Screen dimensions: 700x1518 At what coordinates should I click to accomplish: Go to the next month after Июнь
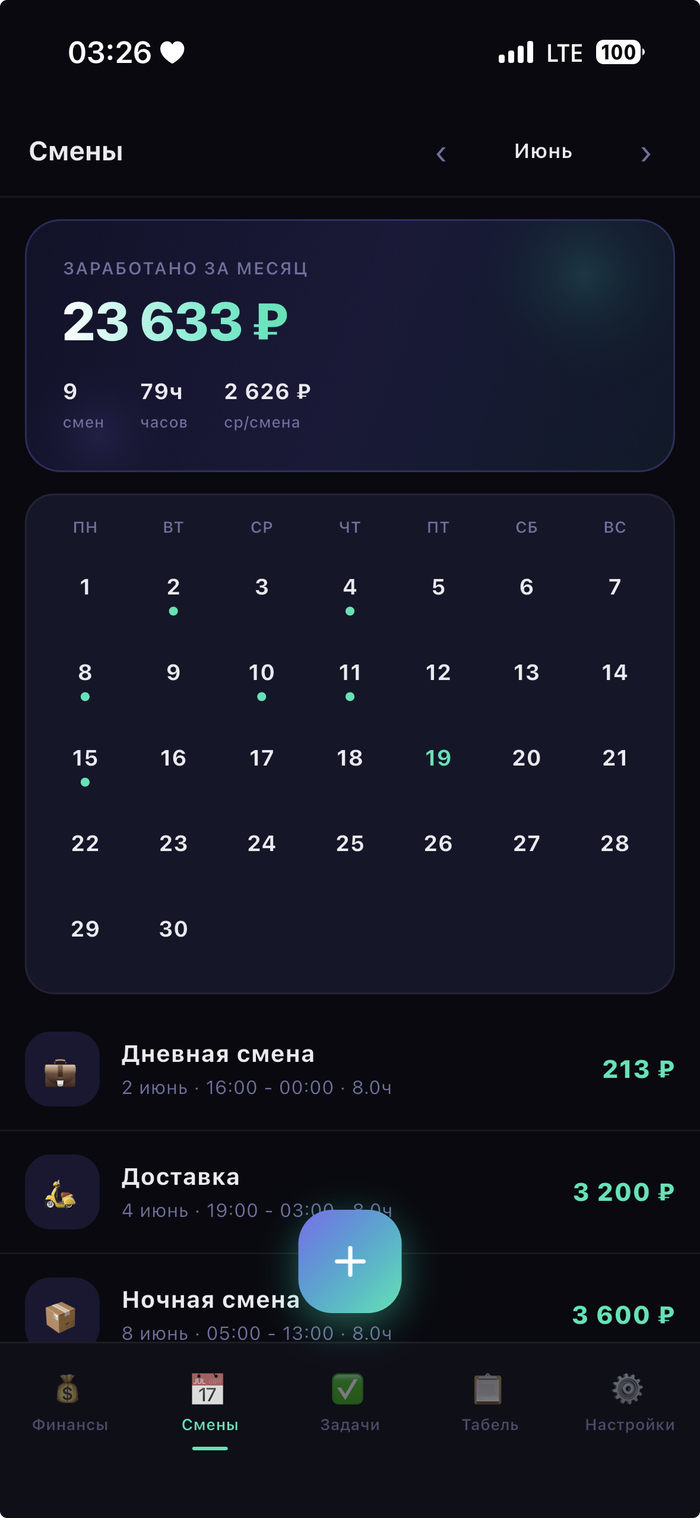[645, 153]
